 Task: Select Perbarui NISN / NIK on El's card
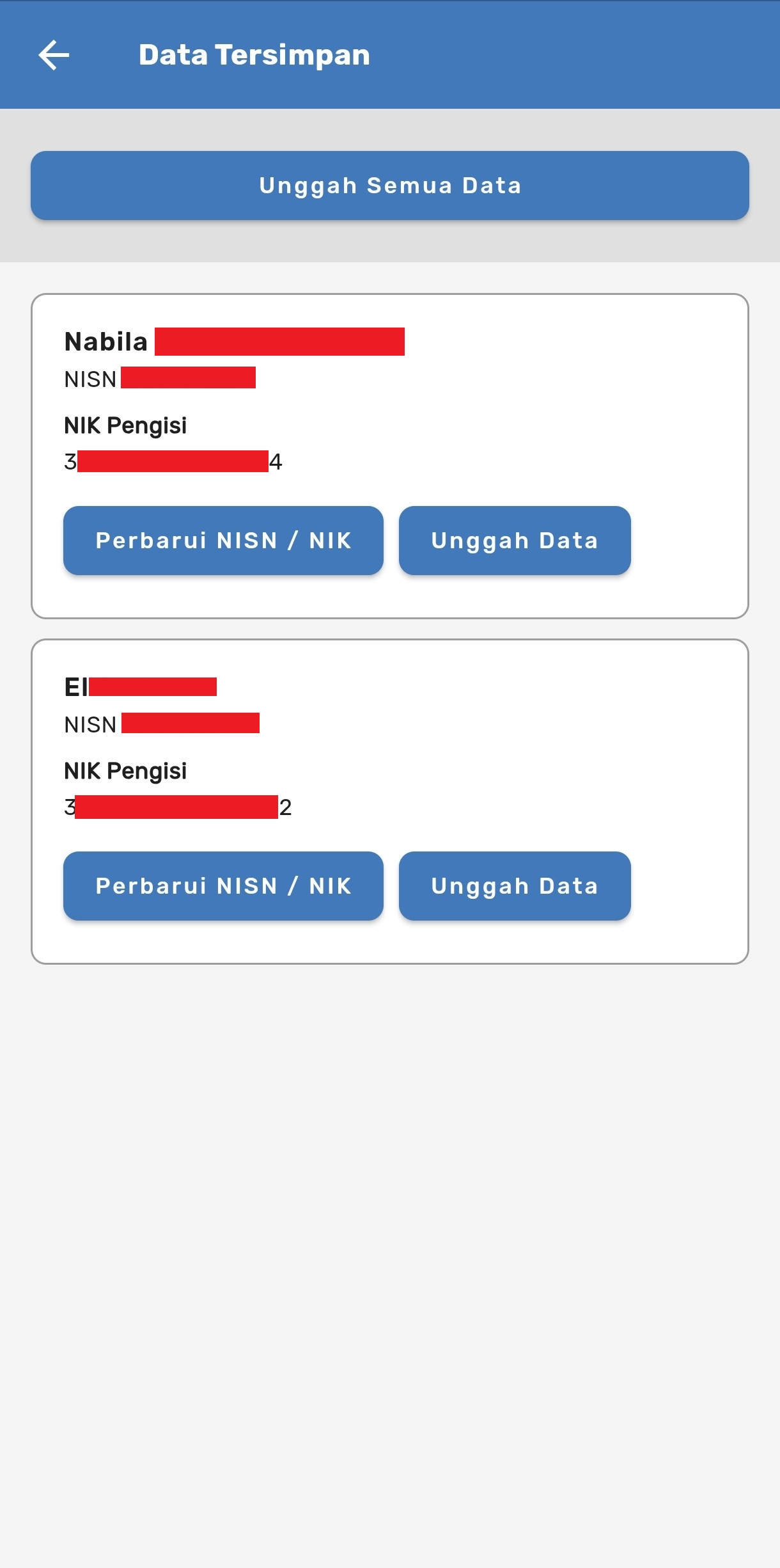tap(223, 886)
